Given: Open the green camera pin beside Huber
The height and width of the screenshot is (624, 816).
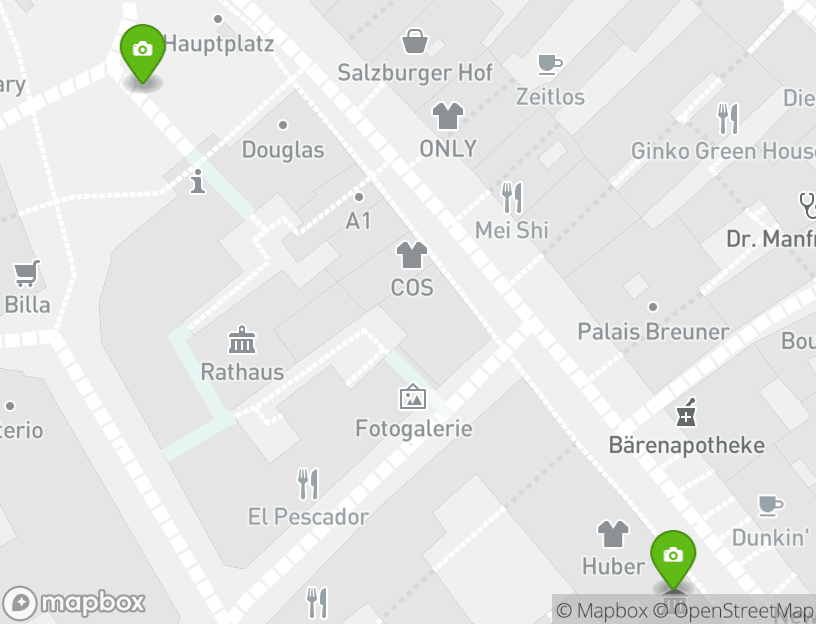Looking at the screenshot, I should pyautogui.click(x=673, y=557).
